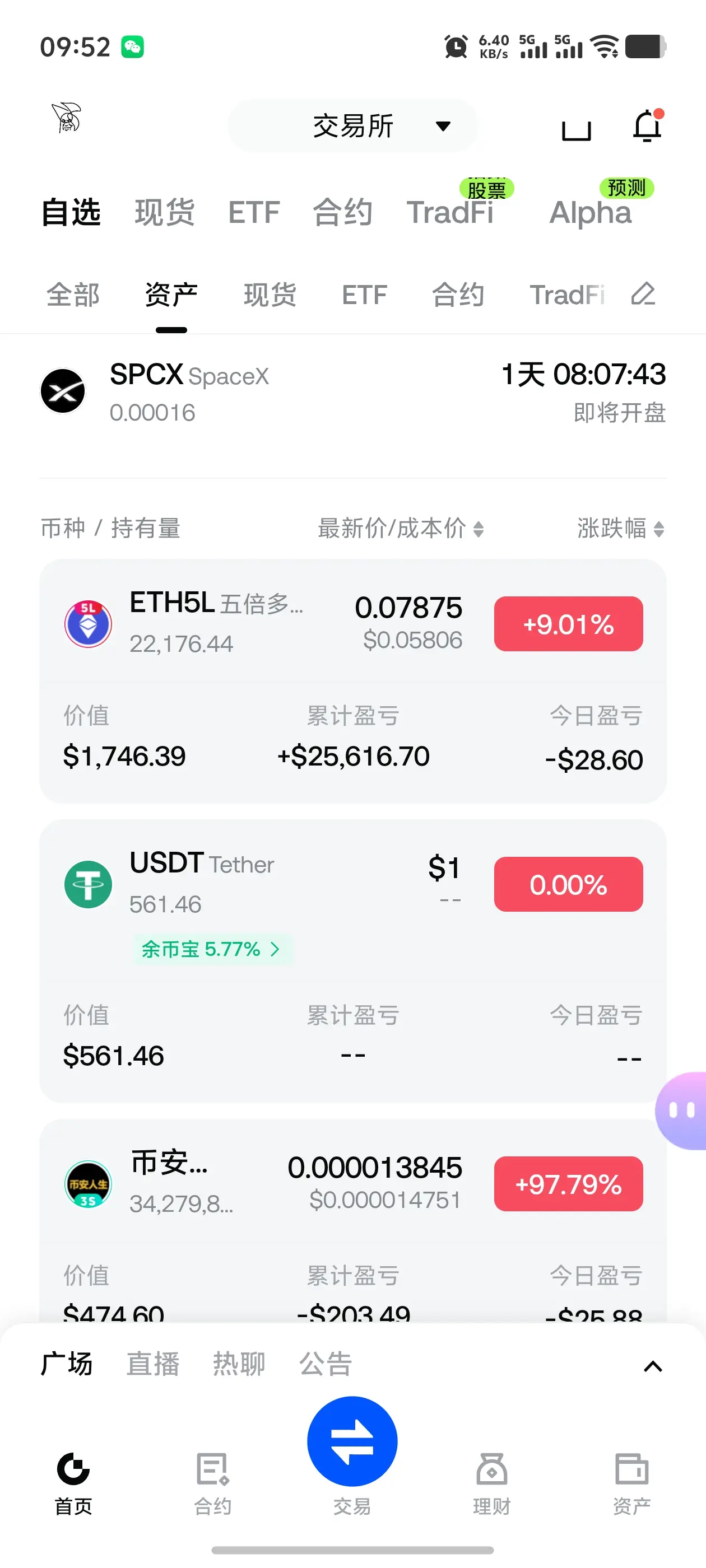Image resolution: width=706 pixels, height=1568 pixels.
Task: Switch to the 直播 tab
Action: [153, 1364]
